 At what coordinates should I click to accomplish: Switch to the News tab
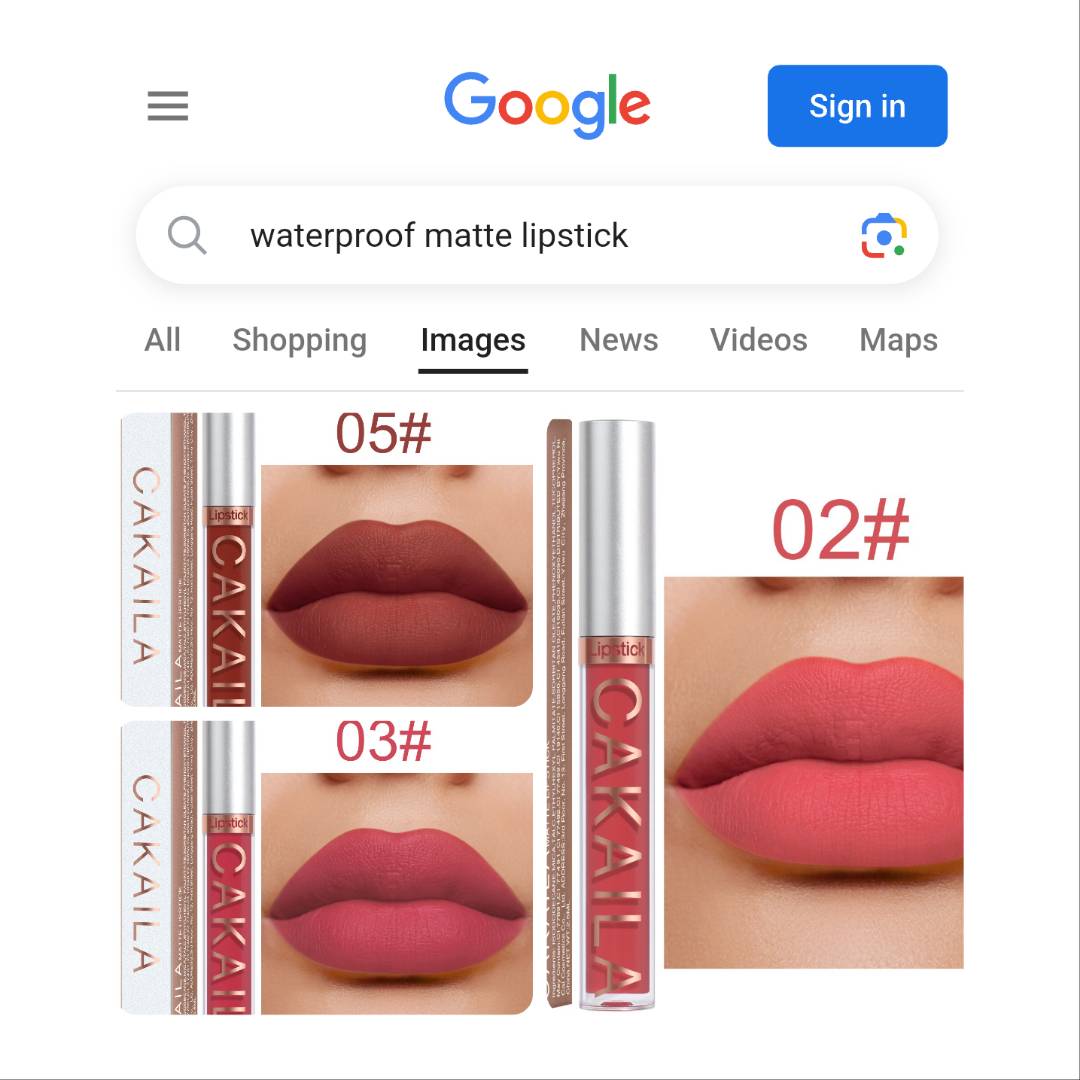(x=618, y=340)
